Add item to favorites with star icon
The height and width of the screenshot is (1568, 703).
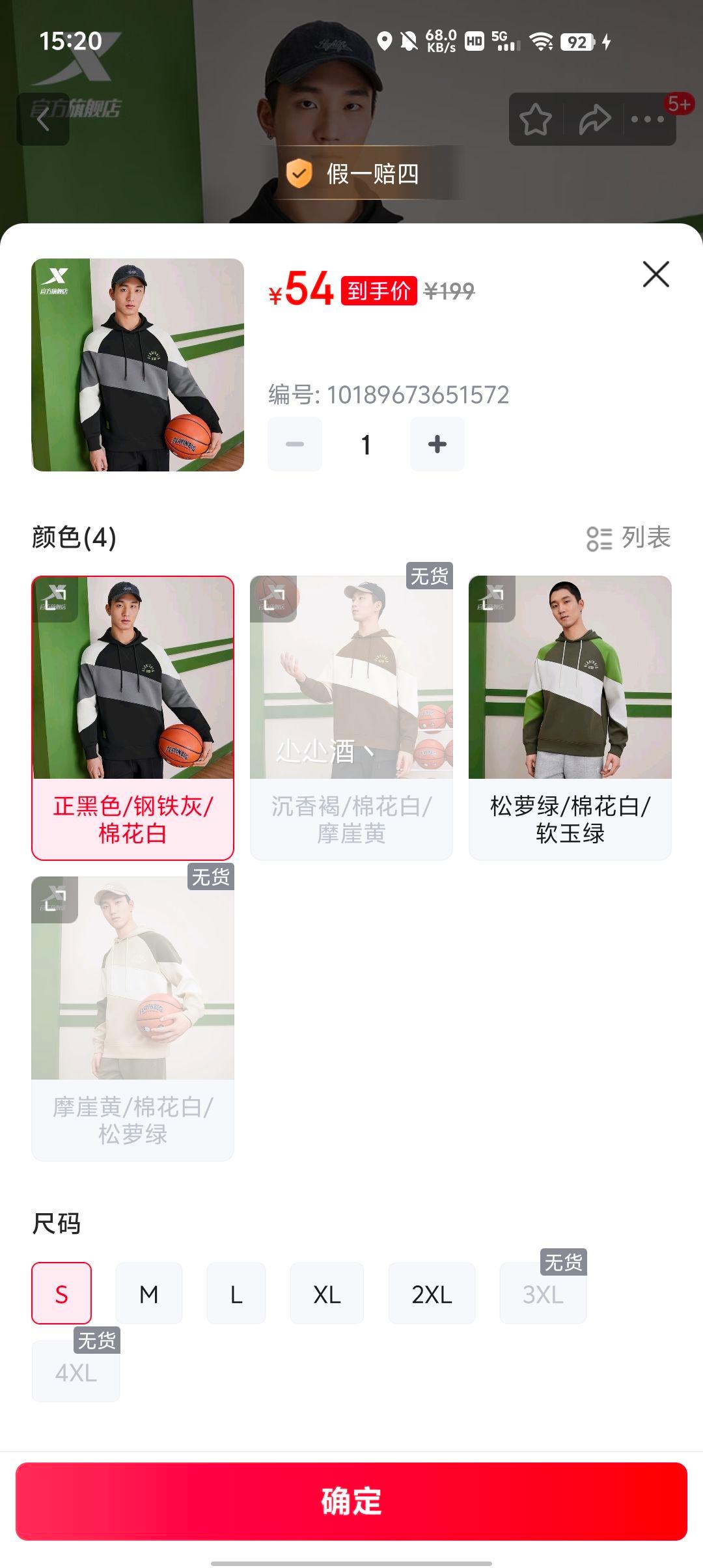click(x=536, y=119)
